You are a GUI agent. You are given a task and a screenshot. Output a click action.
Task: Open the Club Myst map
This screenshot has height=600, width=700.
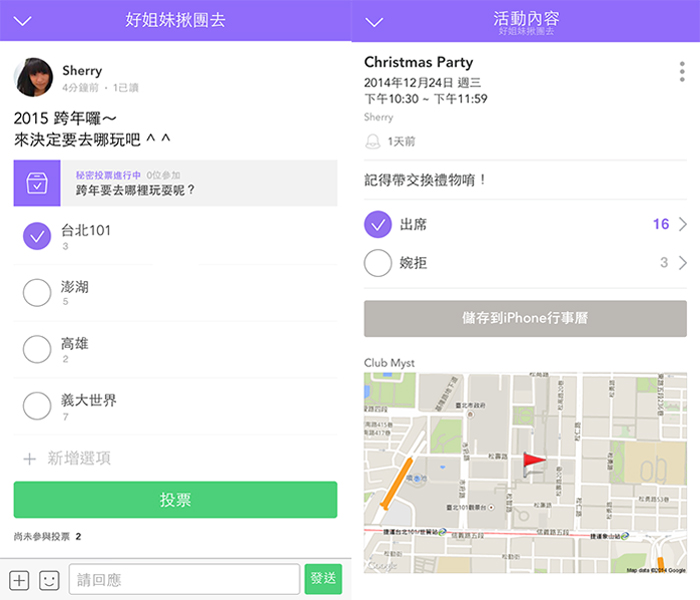525,472
